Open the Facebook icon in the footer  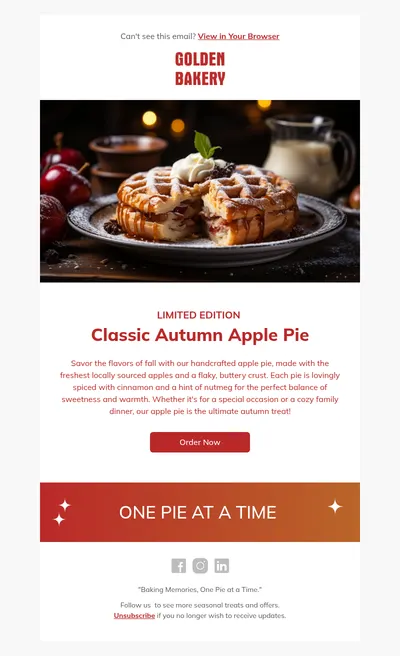tap(179, 566)
